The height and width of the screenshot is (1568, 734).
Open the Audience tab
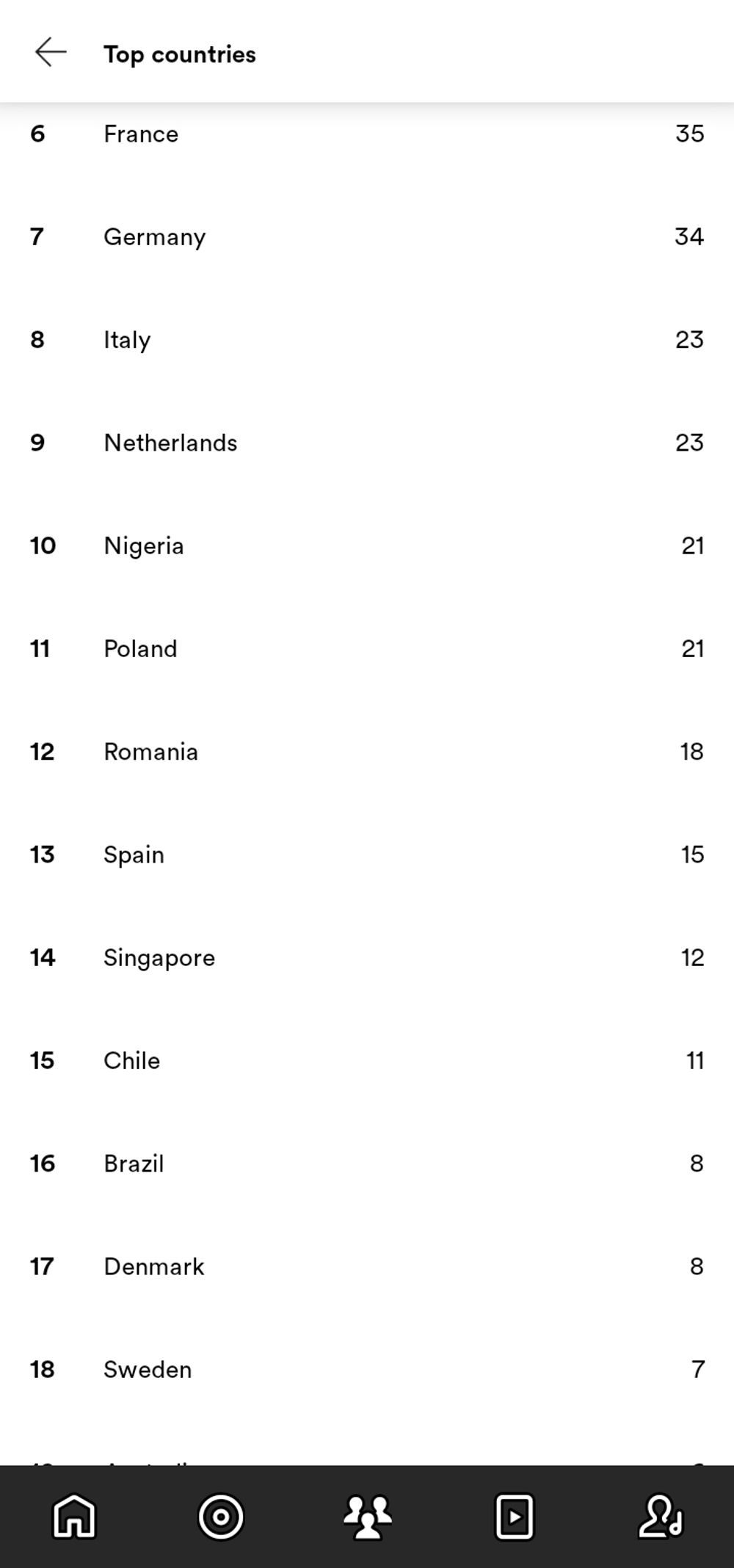click(367, 1517)
